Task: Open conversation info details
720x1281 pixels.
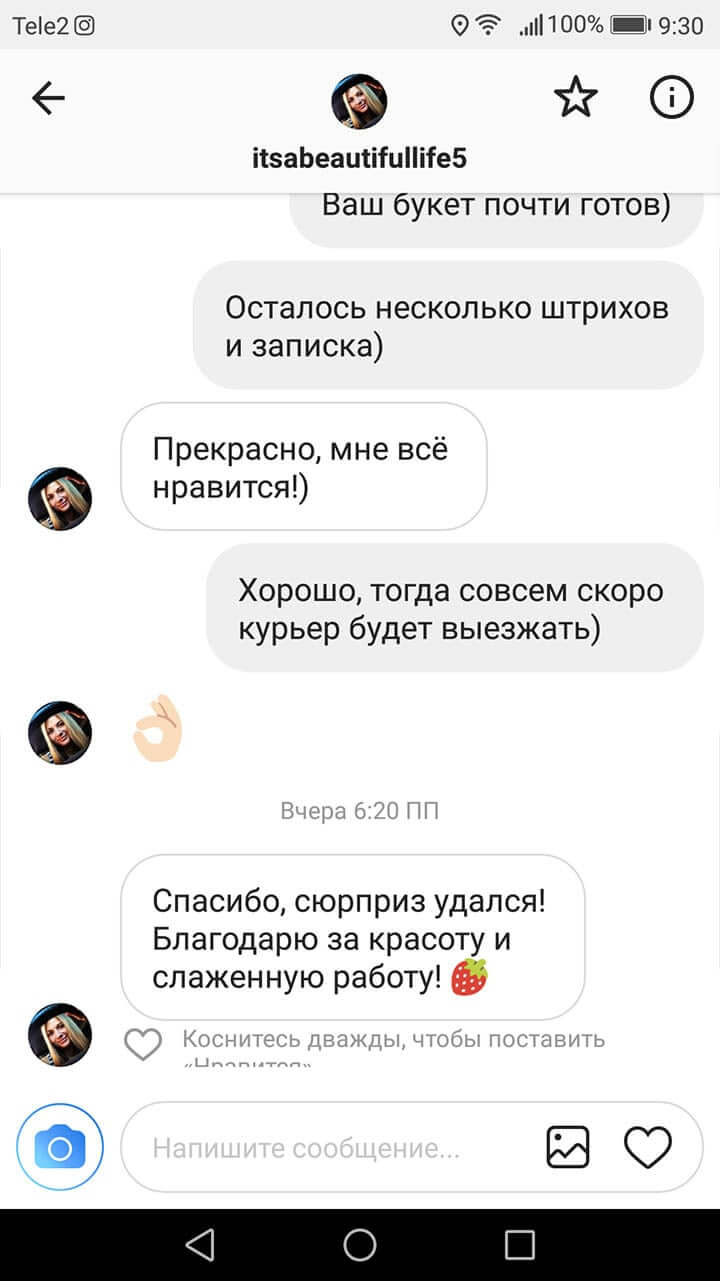Action: (671, 98)
